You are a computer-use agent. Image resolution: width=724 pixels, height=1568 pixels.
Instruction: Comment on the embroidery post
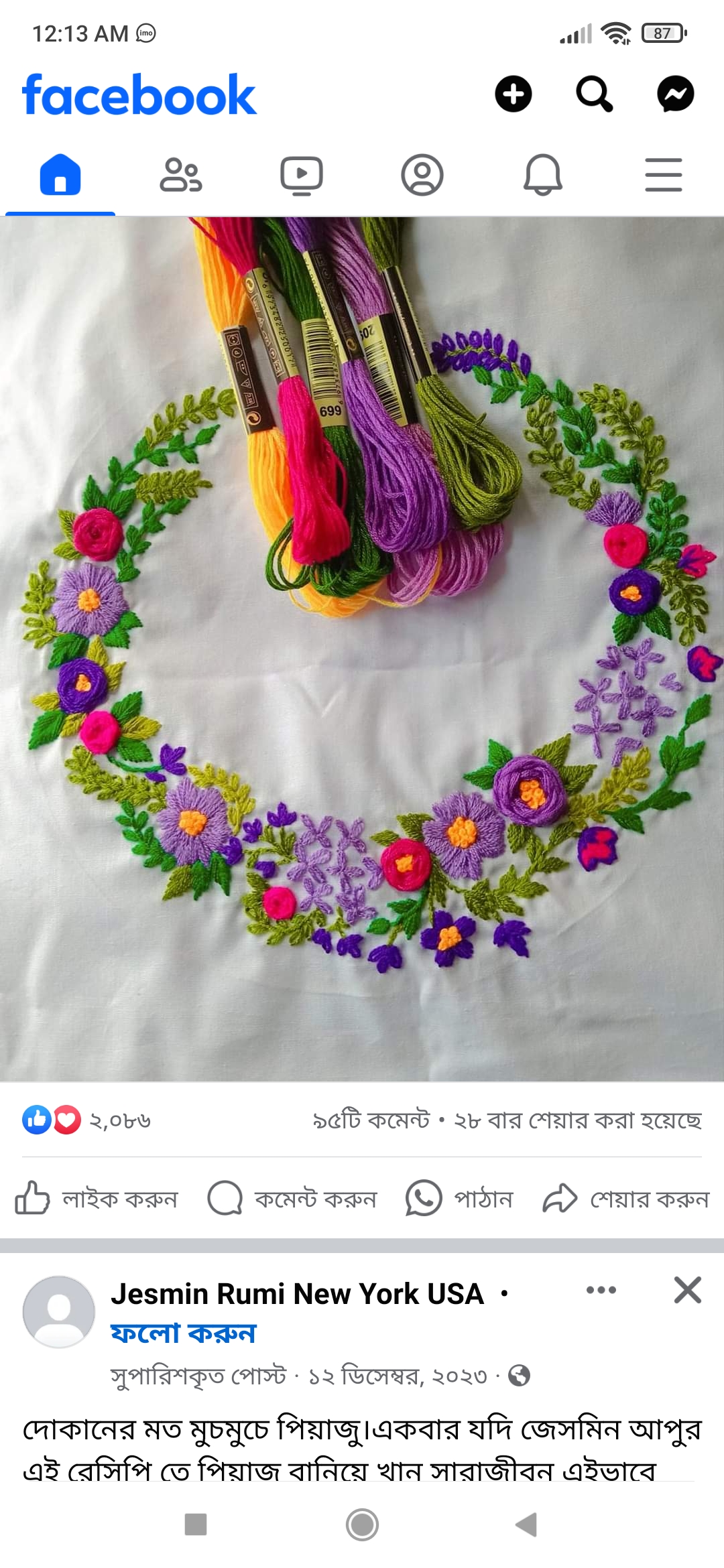[x=292, y=1198]
